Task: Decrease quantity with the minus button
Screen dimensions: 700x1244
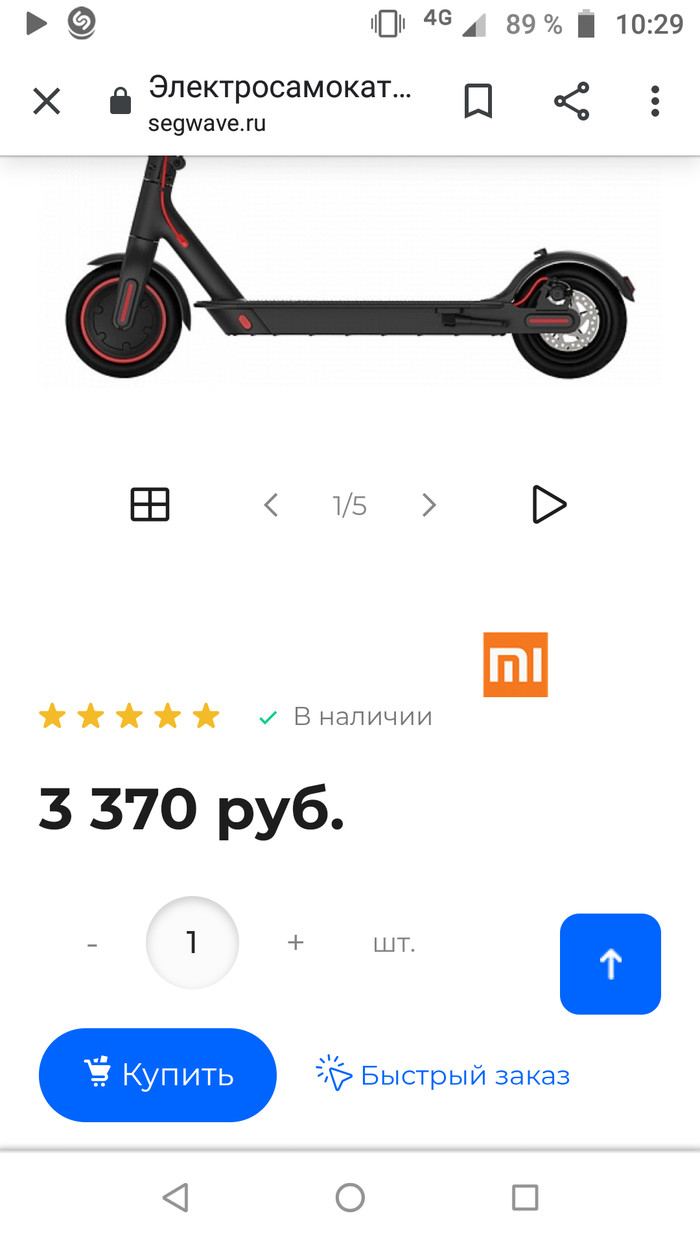Action: coord(92,943)
